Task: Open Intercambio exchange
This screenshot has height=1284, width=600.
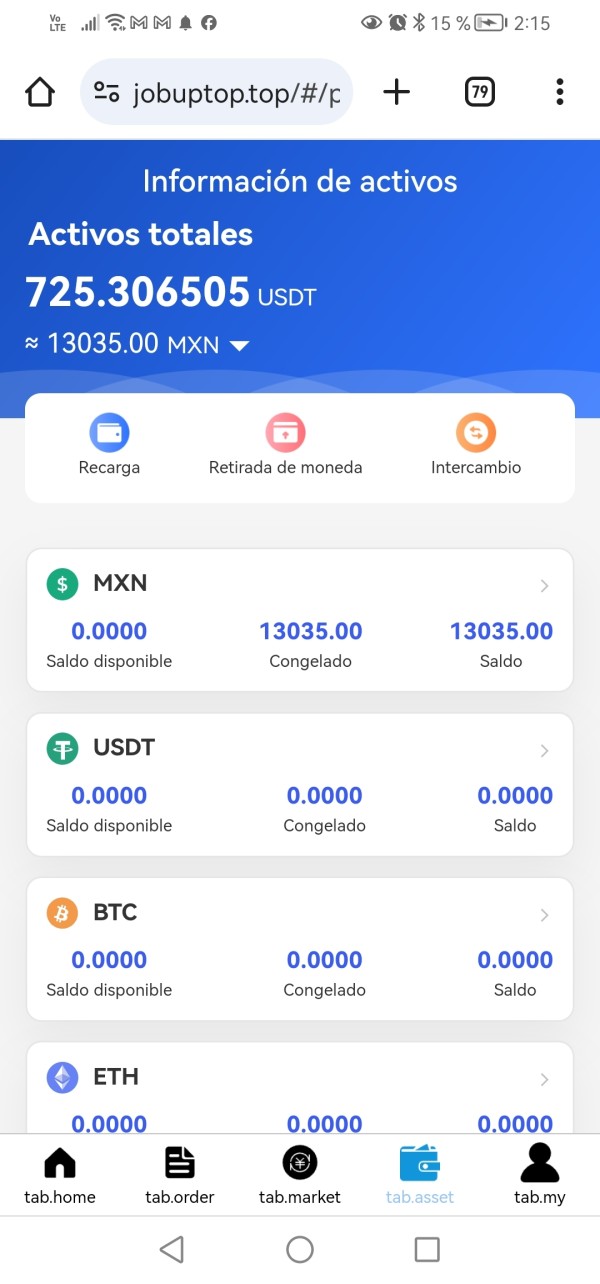Action: 476,446
